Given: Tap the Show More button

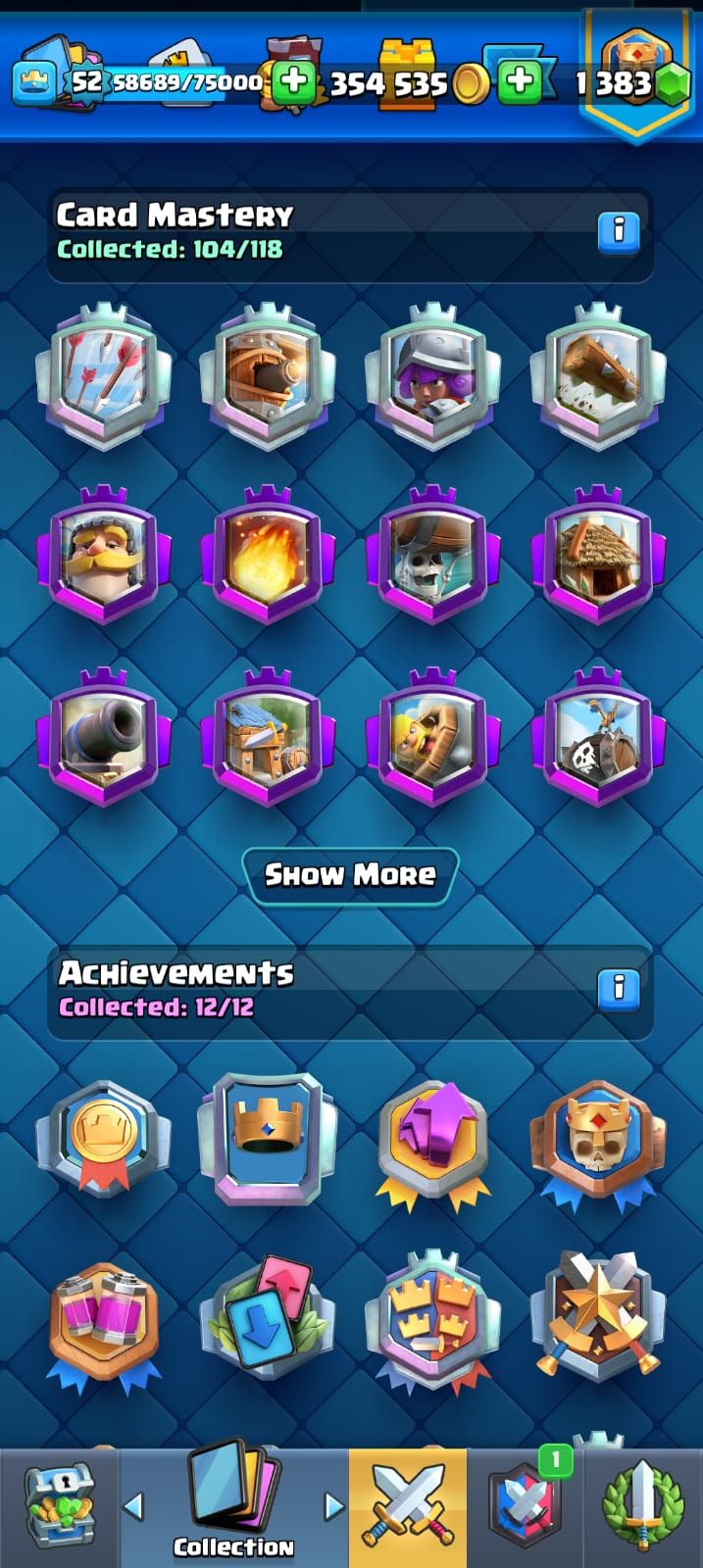Looking at the screenshot, I should [x=350, y=874].
